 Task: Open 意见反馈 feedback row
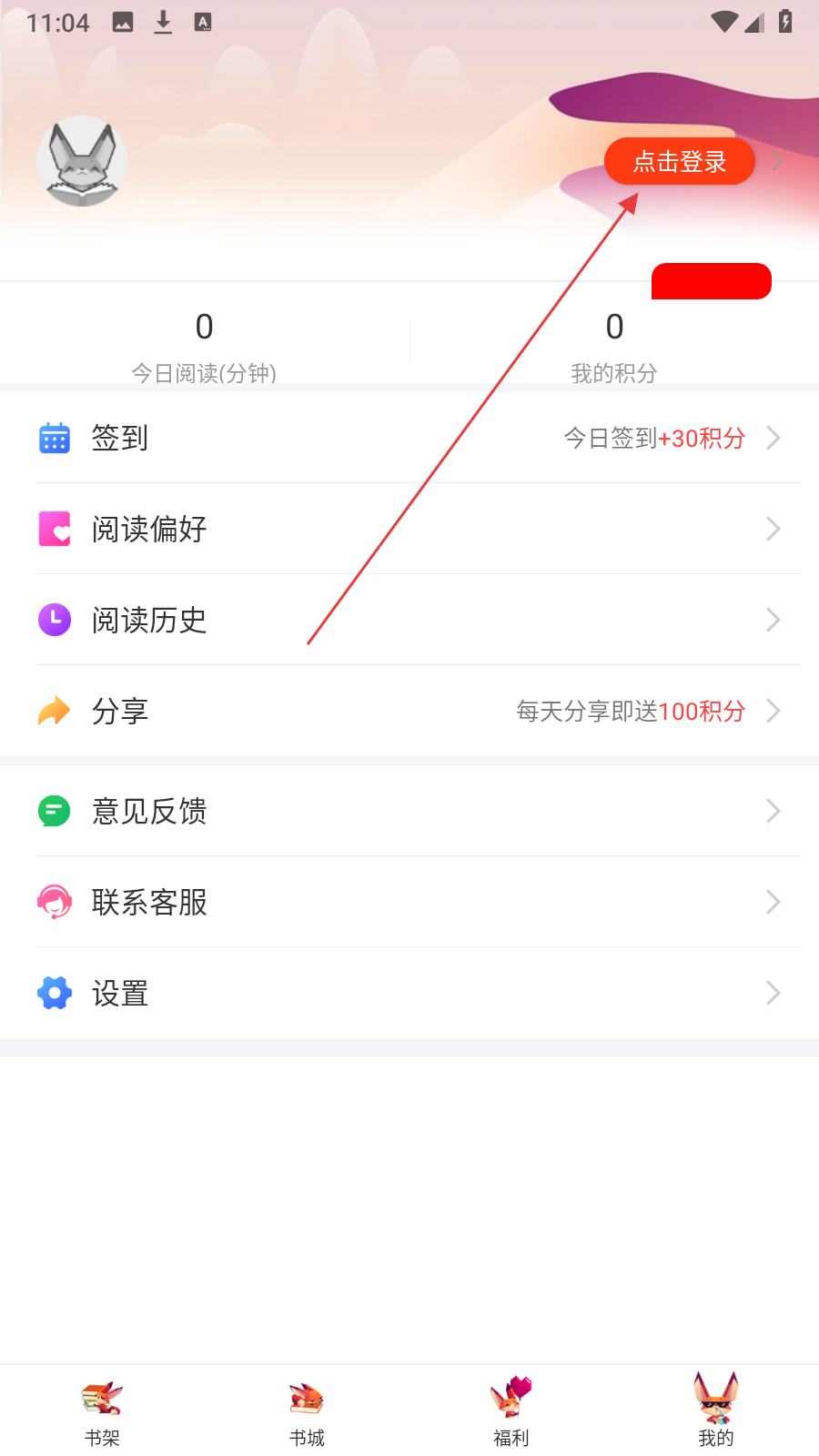pos(409,811)
